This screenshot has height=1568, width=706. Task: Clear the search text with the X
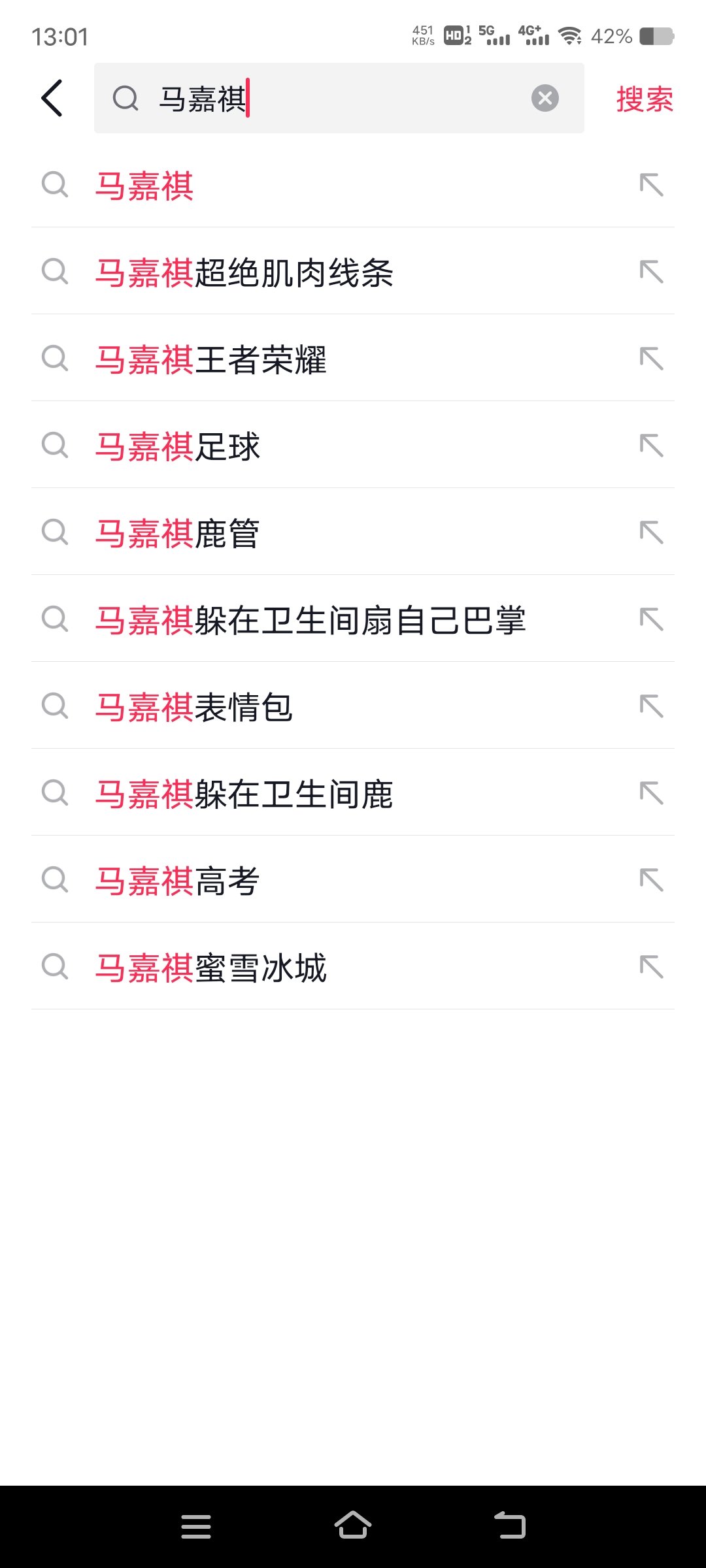coord(545,99)
